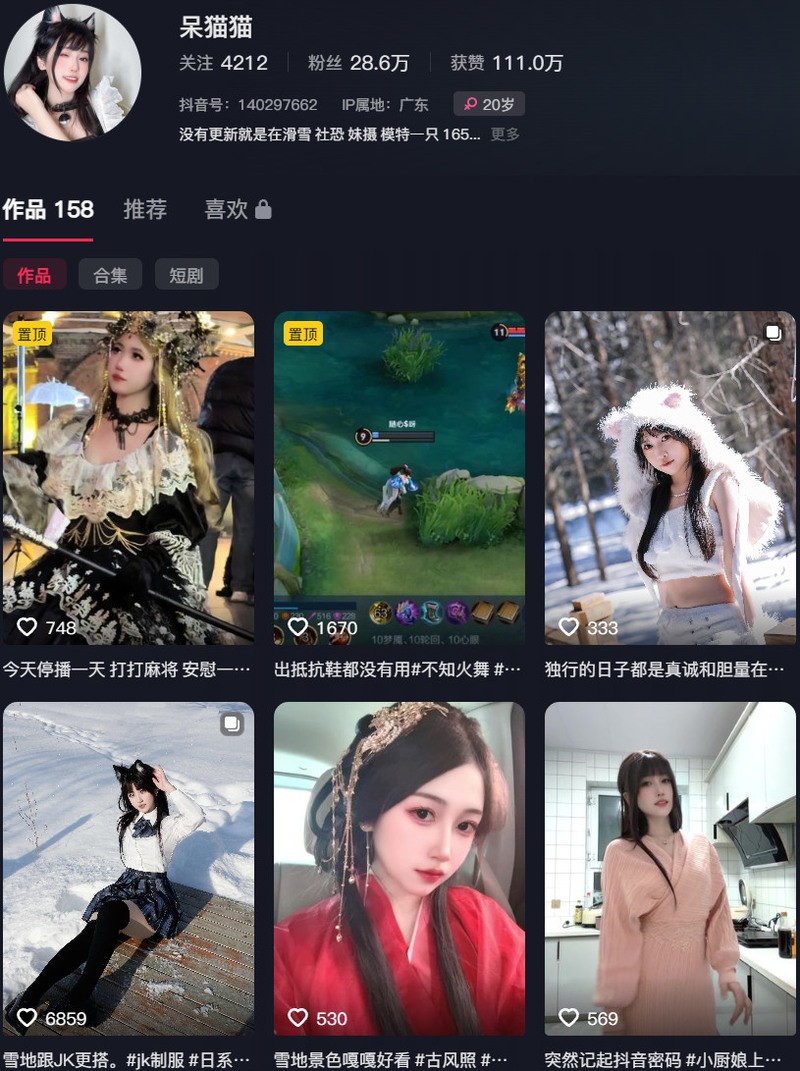Click the 粉丝 follower count
This screenshot has width=800, height=1071.
(x=359, y=62)
